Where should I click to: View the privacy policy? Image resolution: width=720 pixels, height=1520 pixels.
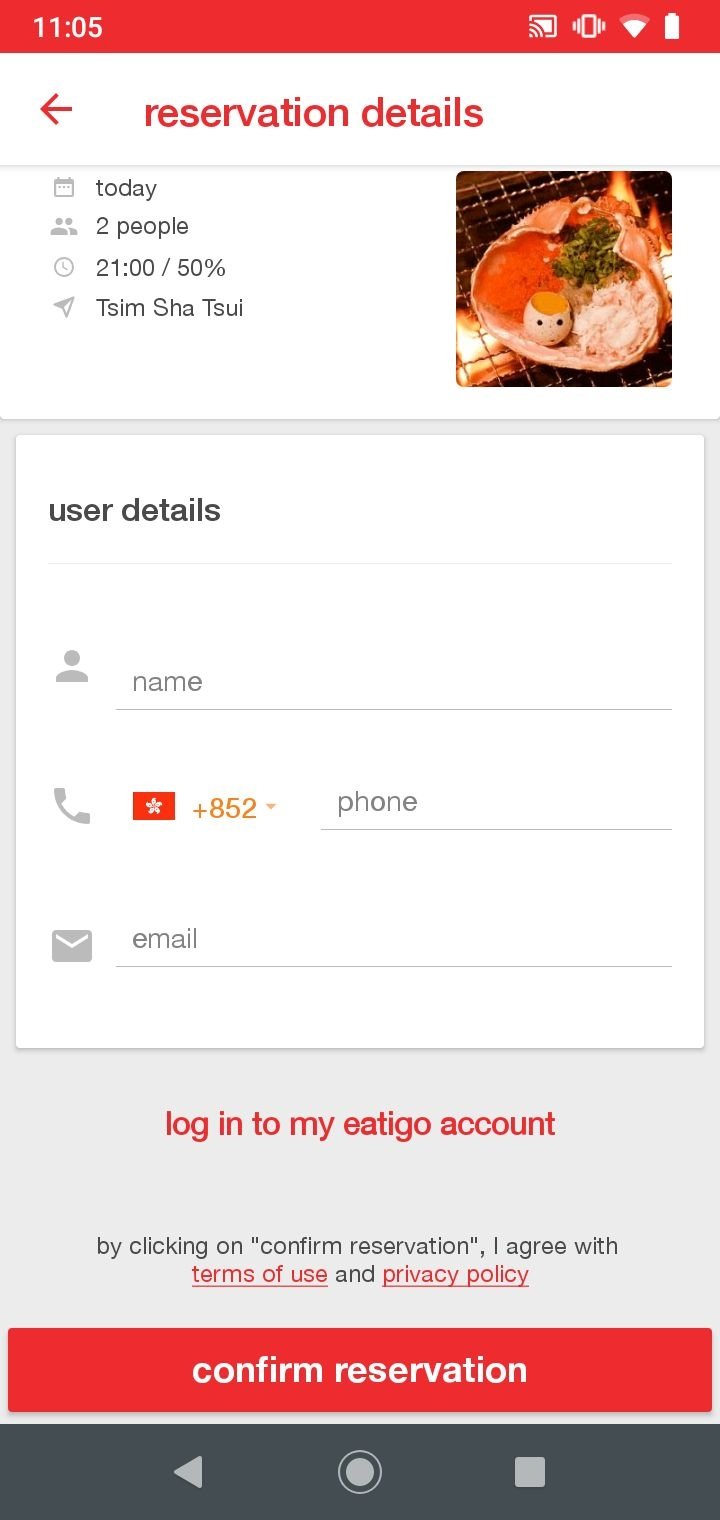pyautogui.click(x=455, y=1275)
